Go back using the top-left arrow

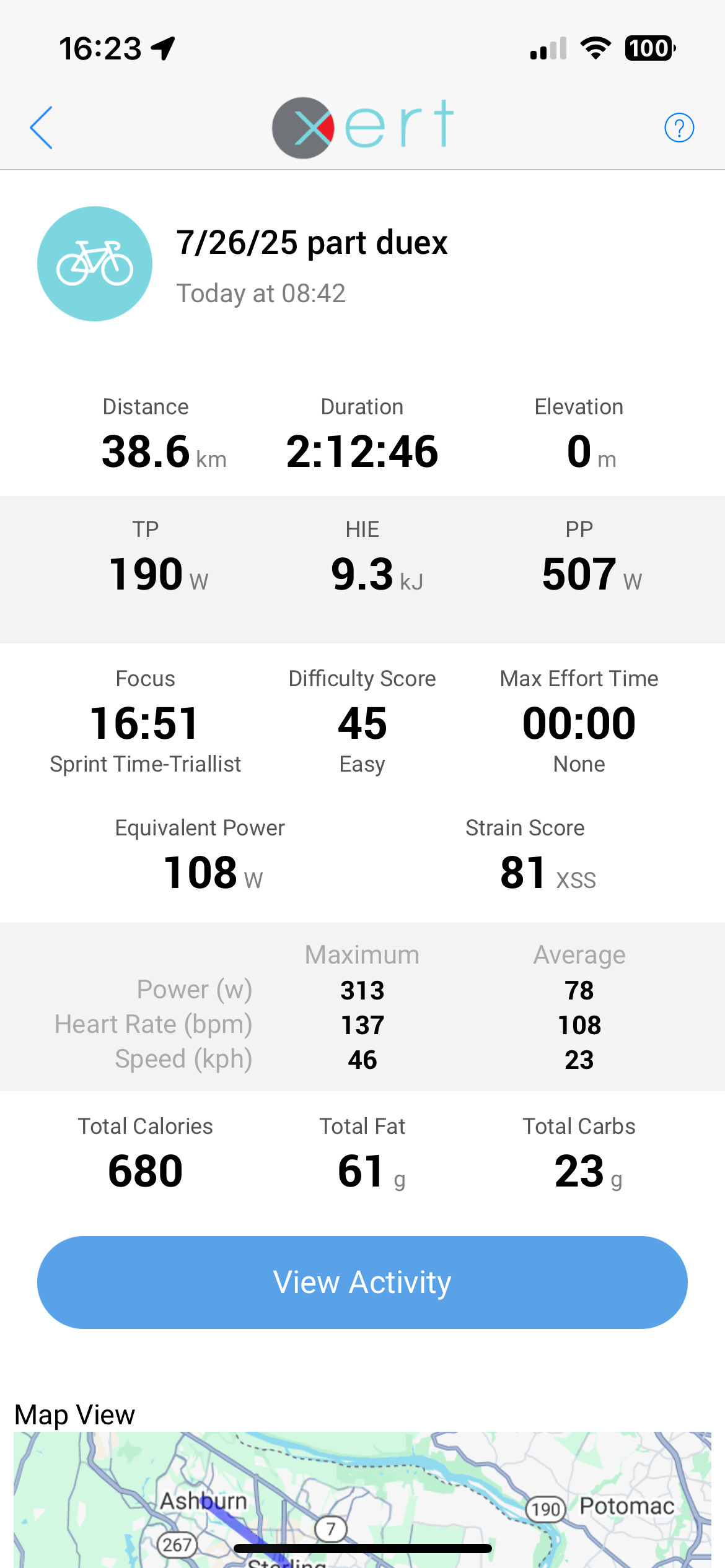(x=41, y=128)
